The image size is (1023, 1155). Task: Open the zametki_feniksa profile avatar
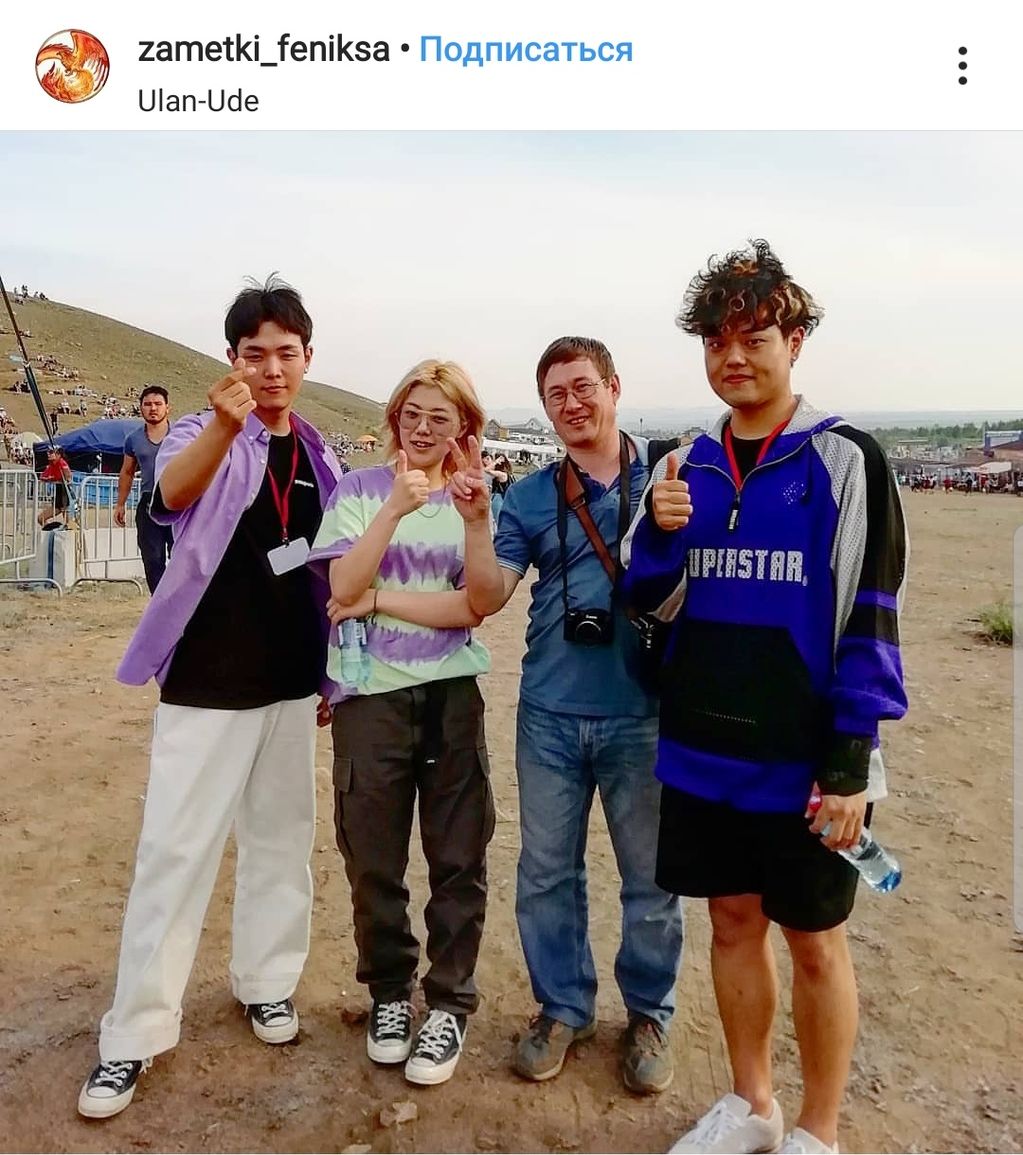[x=72, y=66]
